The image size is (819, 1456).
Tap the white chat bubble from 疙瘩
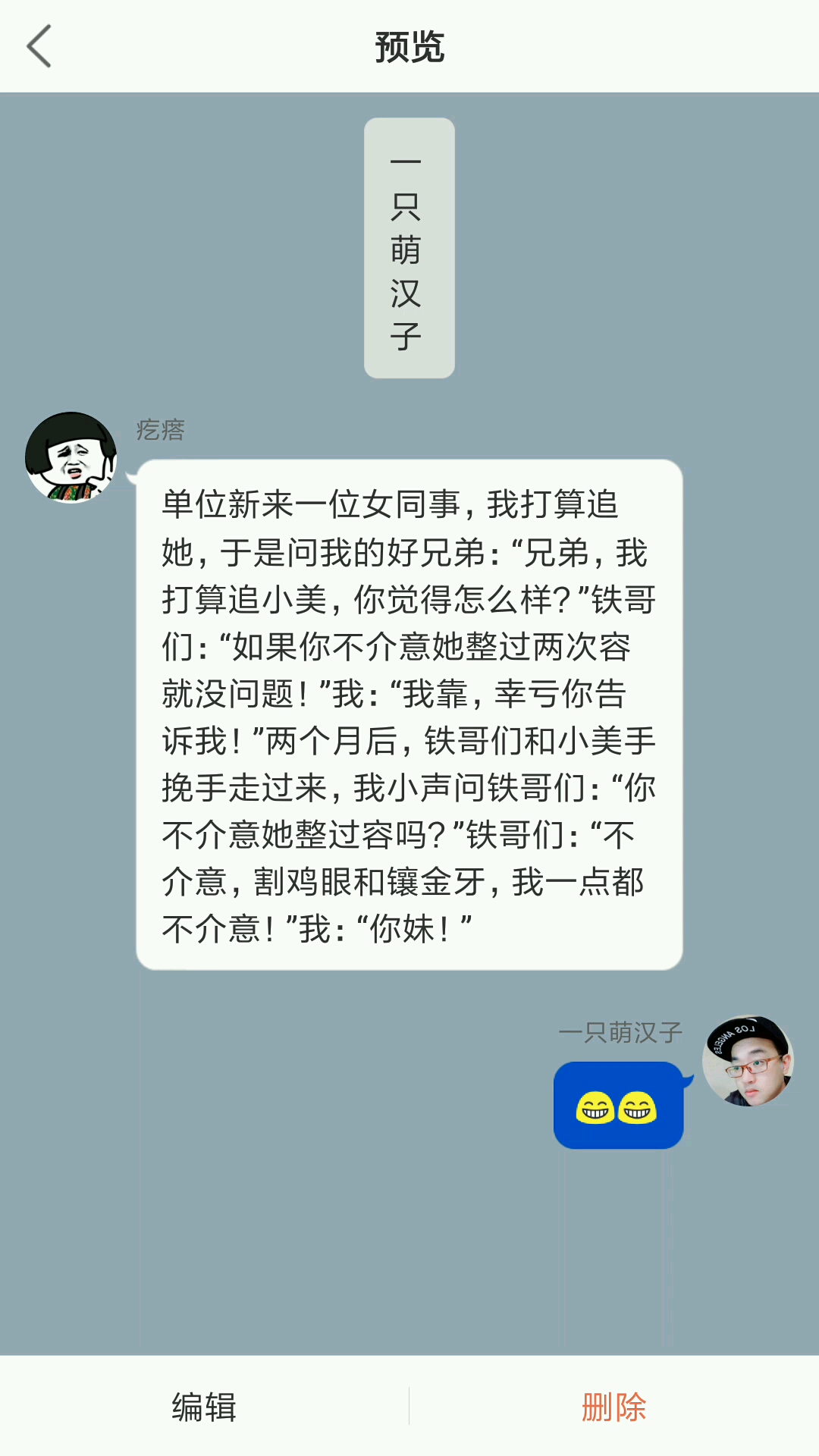tap(409, 713)
